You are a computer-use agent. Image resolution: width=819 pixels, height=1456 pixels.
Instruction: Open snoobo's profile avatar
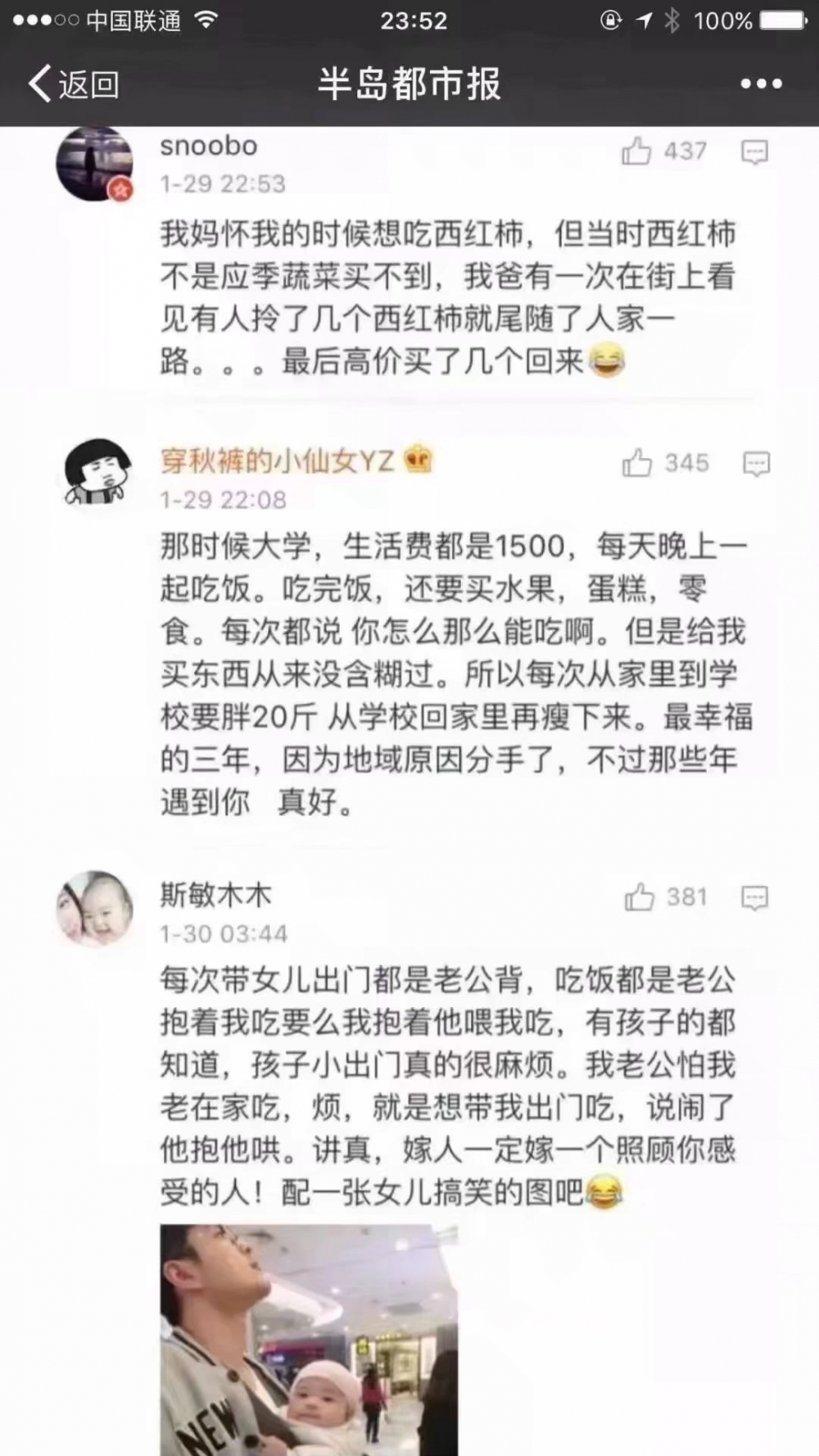(x=94, y=164)
